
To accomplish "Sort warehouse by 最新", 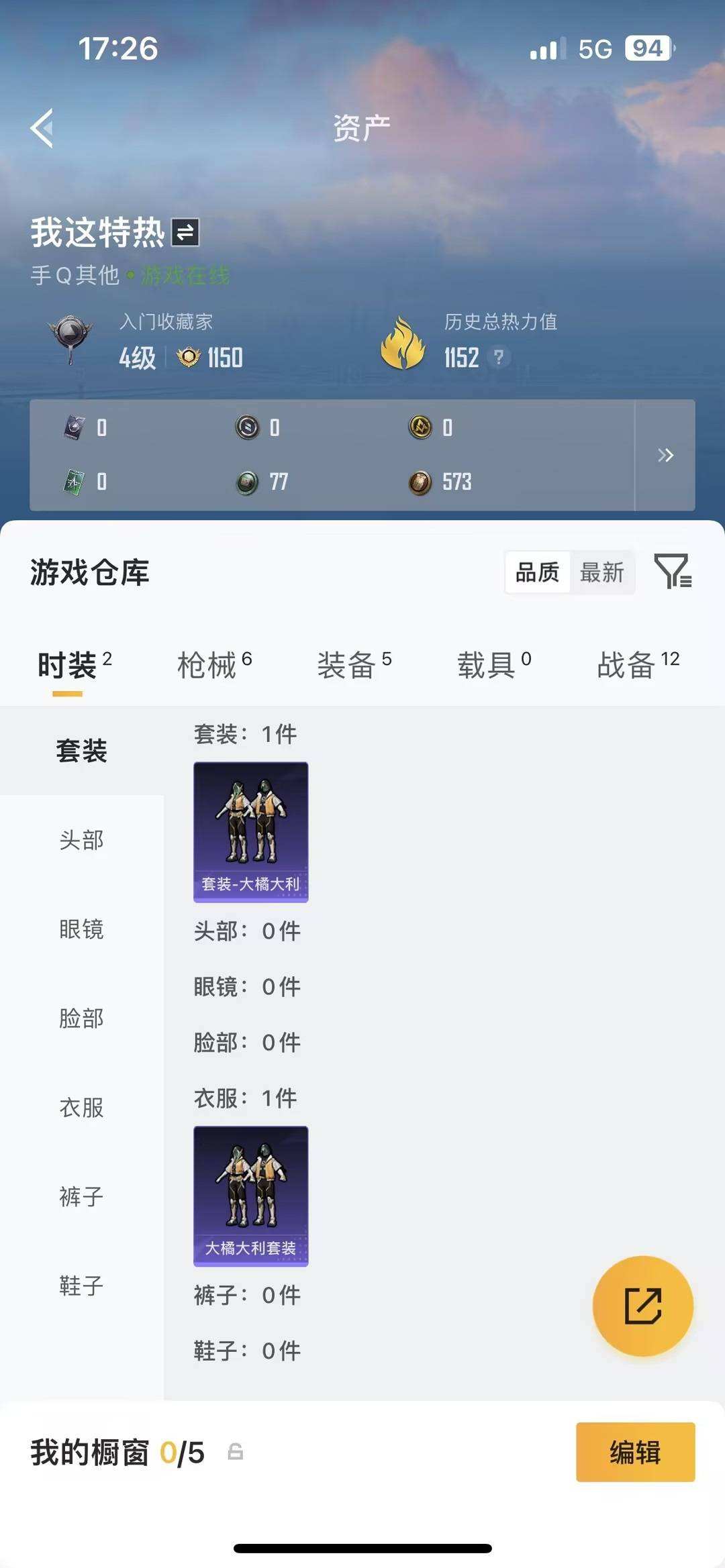I will click(x=602, y=572).
